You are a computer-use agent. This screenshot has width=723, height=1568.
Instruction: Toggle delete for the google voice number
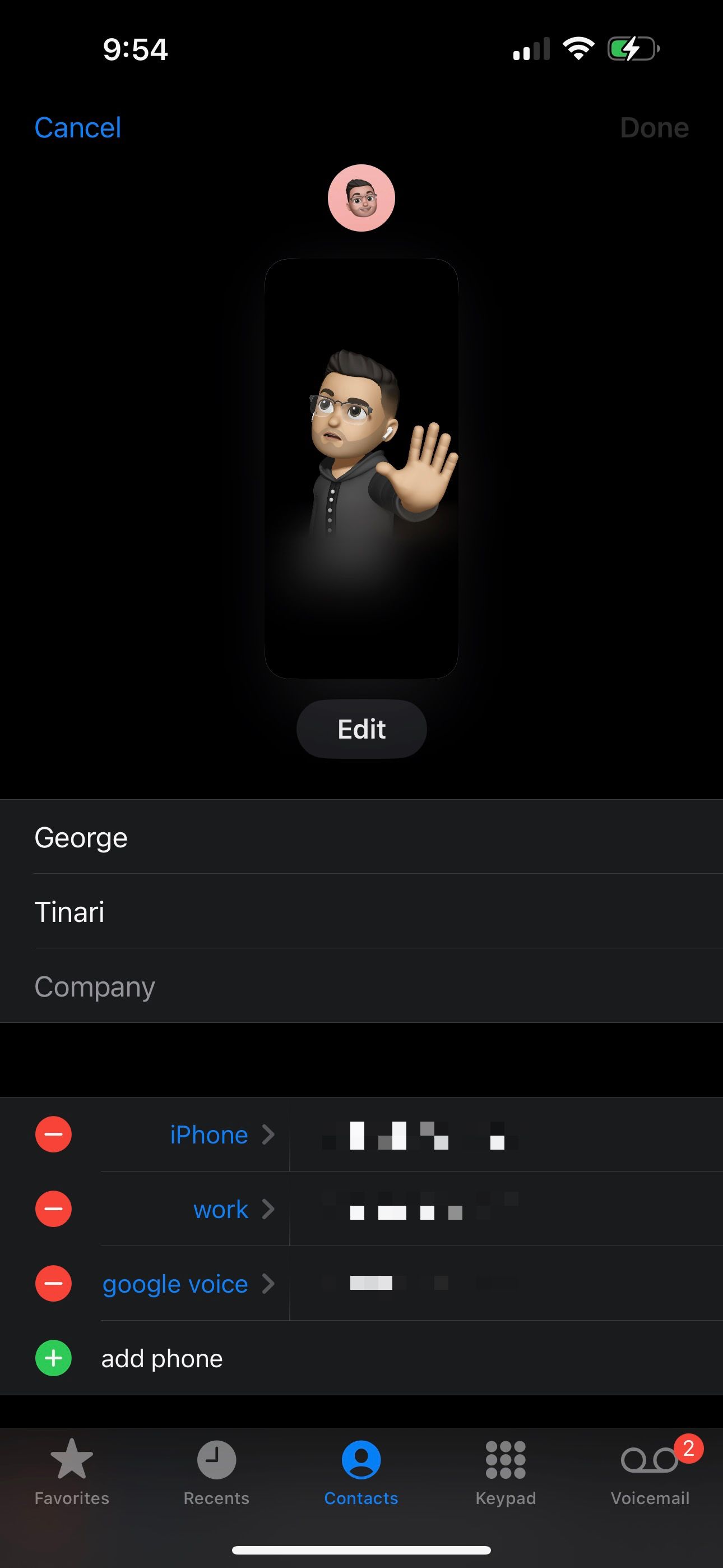point(53,1284)
